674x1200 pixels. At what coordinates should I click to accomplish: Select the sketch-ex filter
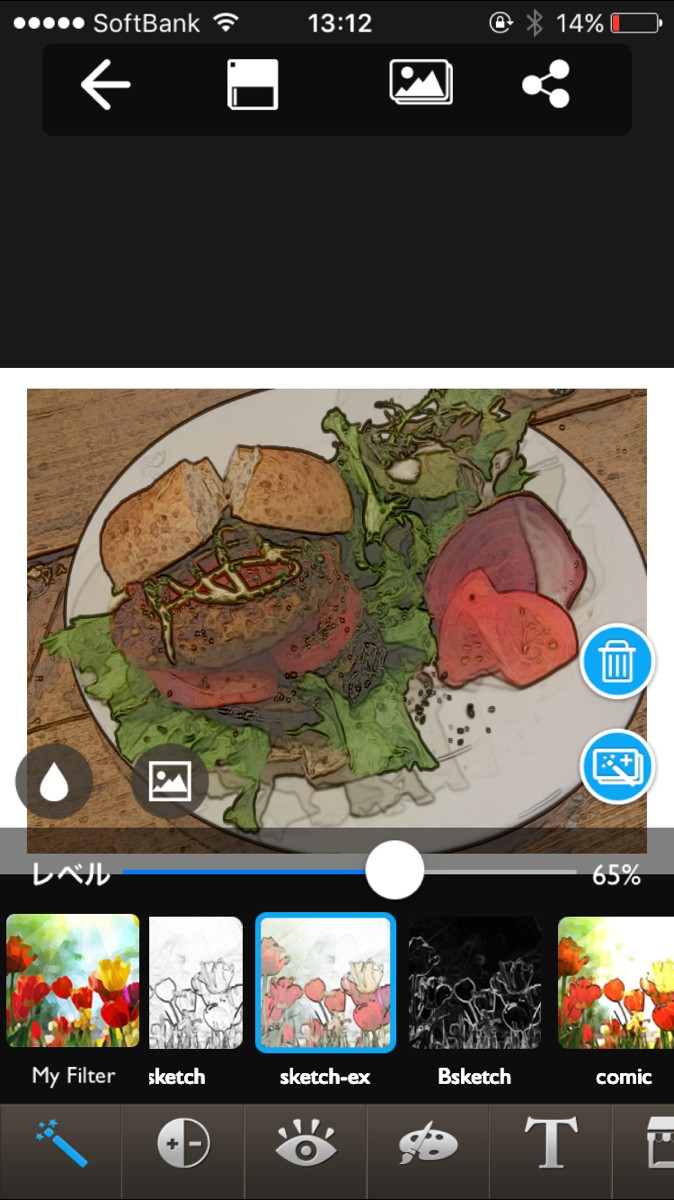pyautogui.click(x=326, y=983)
